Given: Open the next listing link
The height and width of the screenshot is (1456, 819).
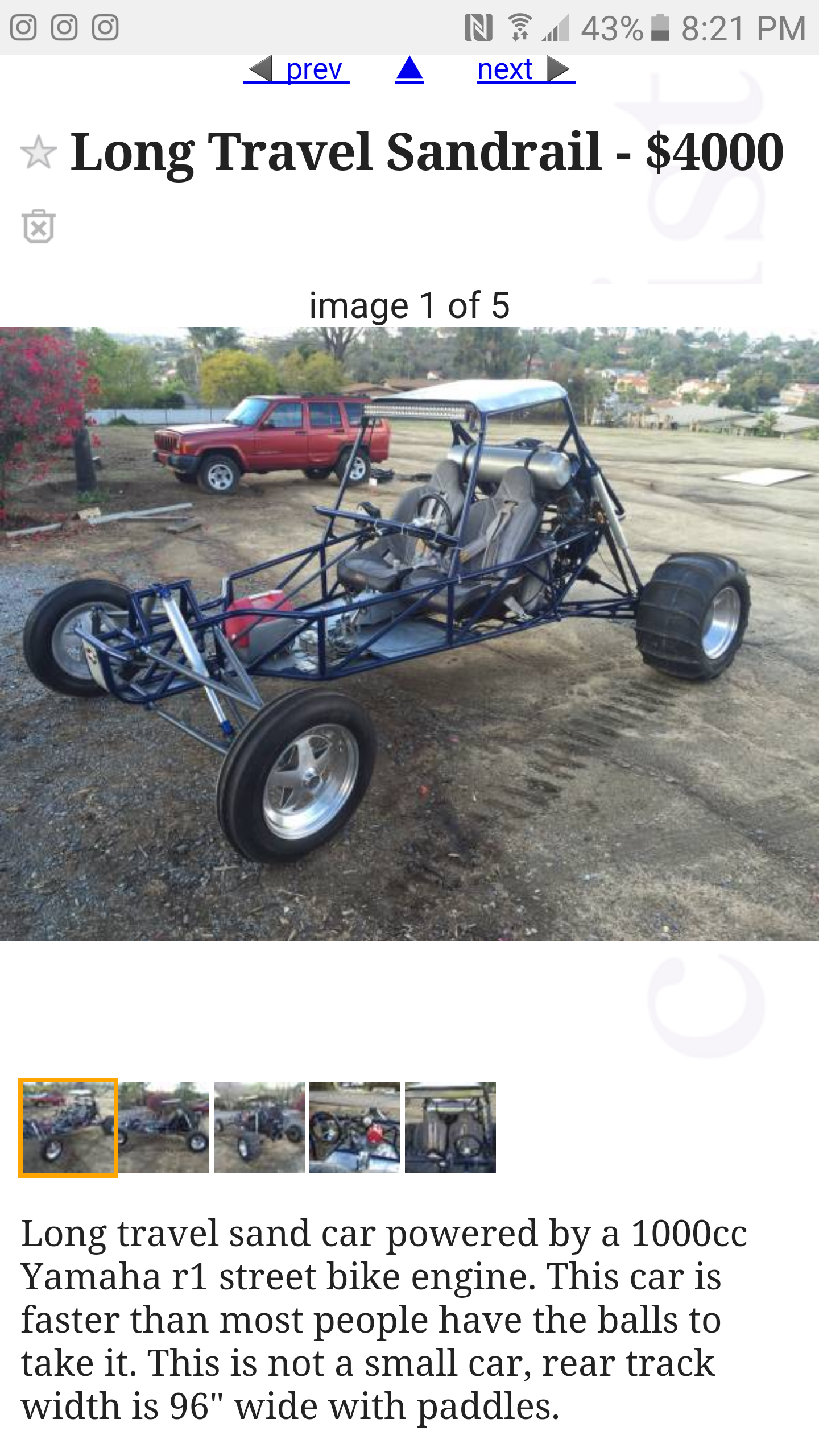Looking at the screenshot, I should click(526, 70).
